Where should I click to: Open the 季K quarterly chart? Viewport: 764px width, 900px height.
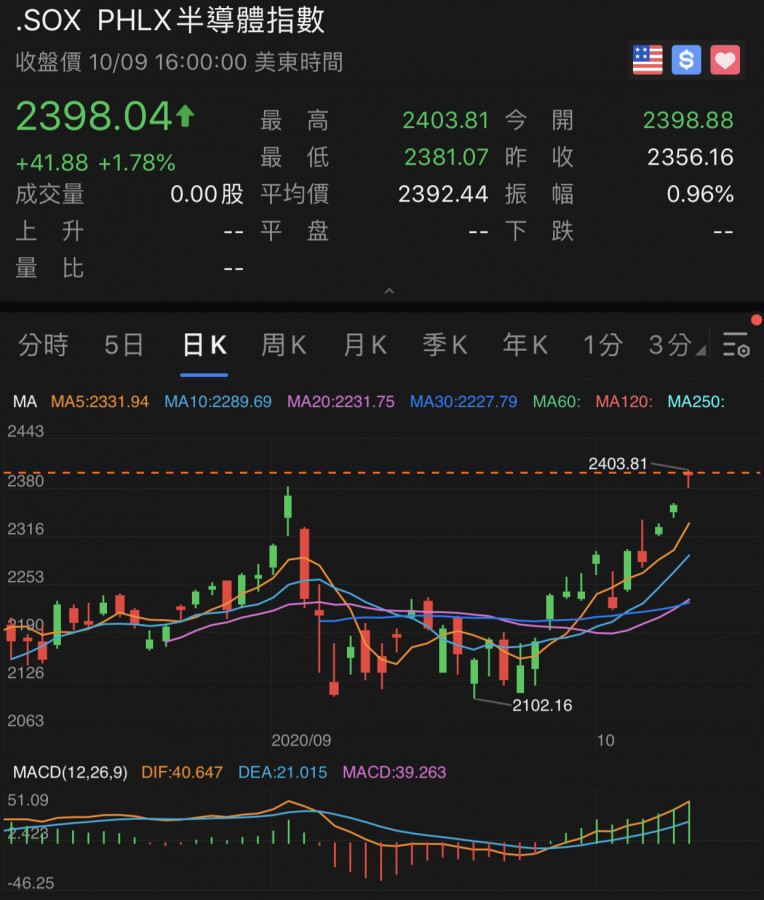pyautogui.click(x=445, y=345)
